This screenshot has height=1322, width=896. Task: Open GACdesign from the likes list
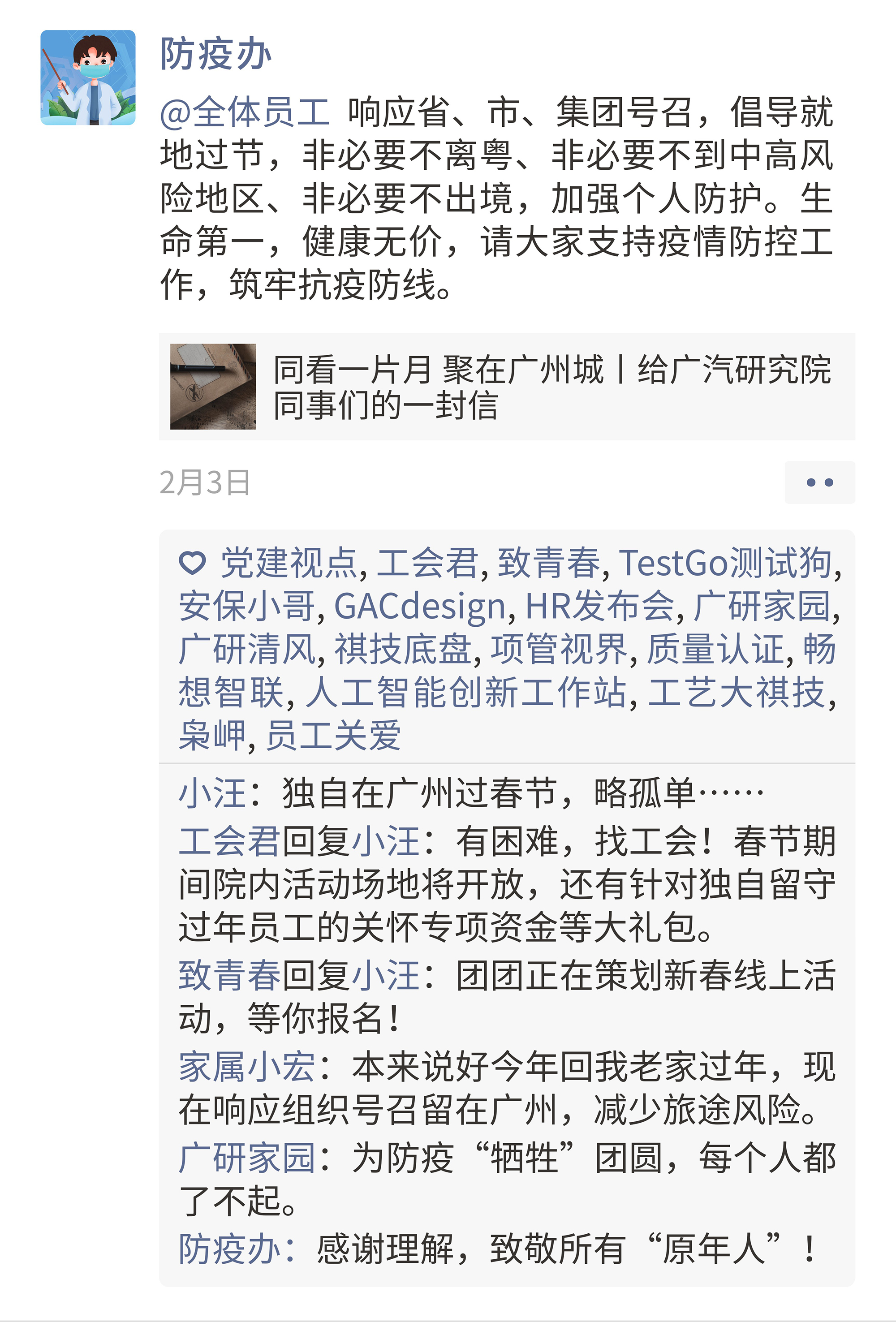[x=420, y=607]
